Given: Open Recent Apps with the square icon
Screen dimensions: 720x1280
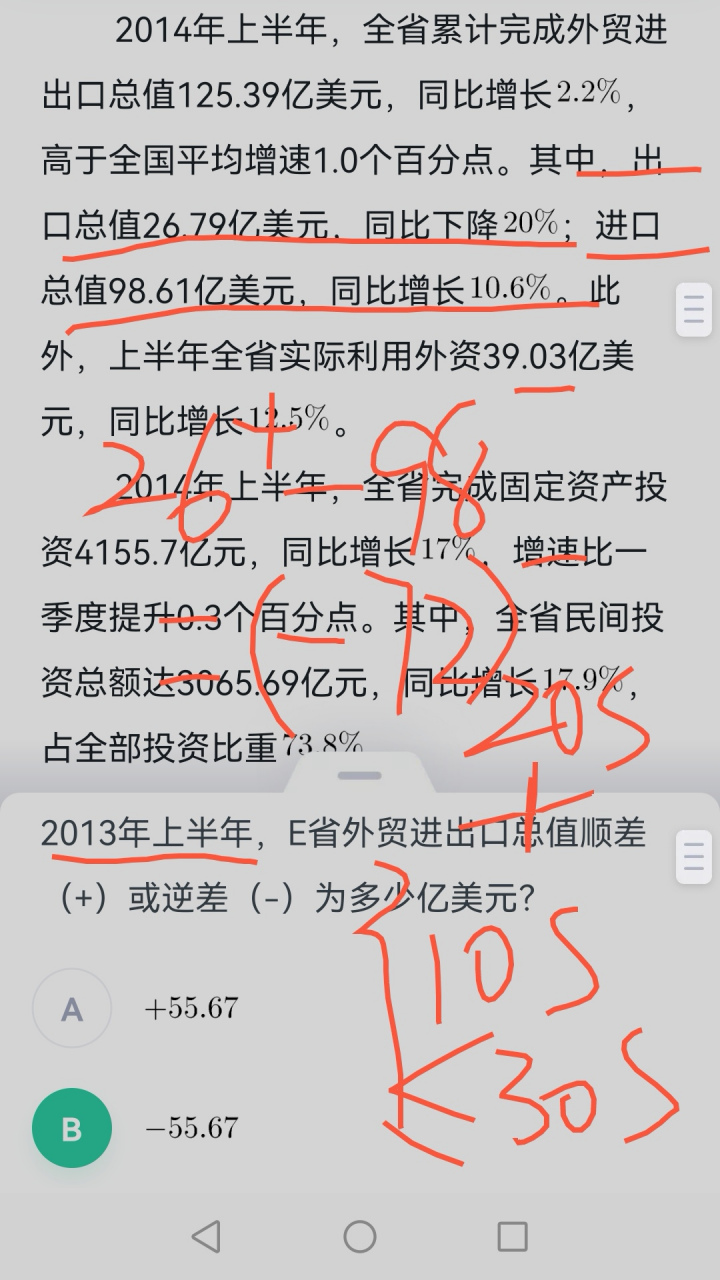Looking at the screenshot, I should [511, 1237].
